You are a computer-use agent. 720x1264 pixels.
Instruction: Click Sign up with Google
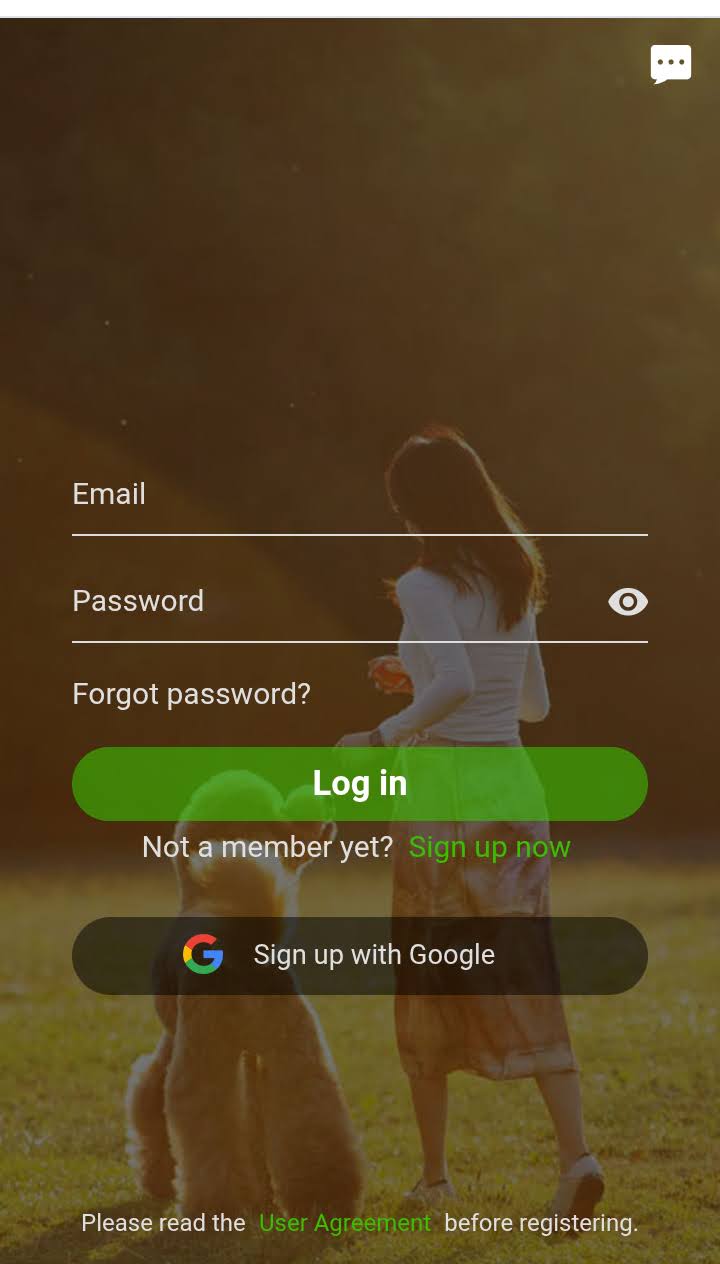click(360, 954)
